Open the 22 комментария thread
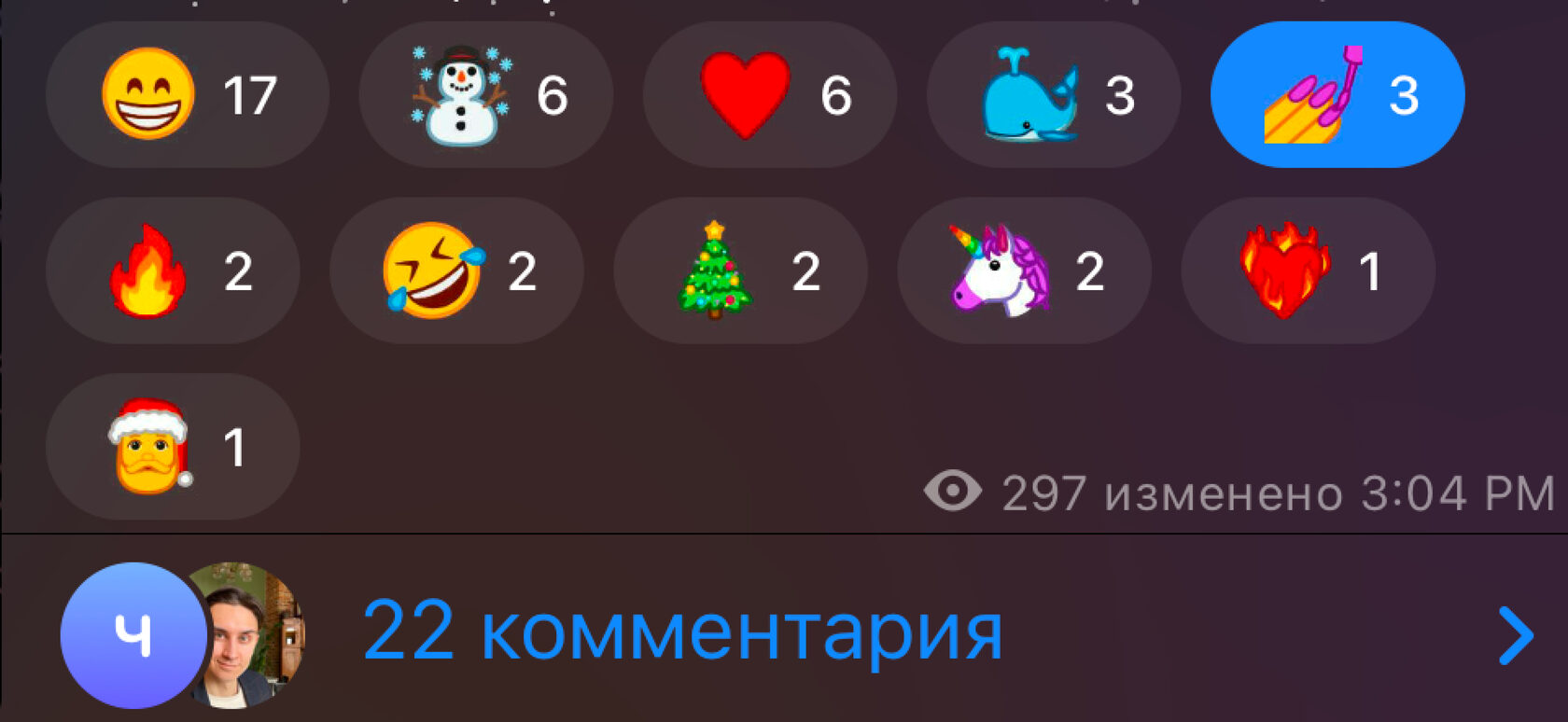 click(681, 633)
